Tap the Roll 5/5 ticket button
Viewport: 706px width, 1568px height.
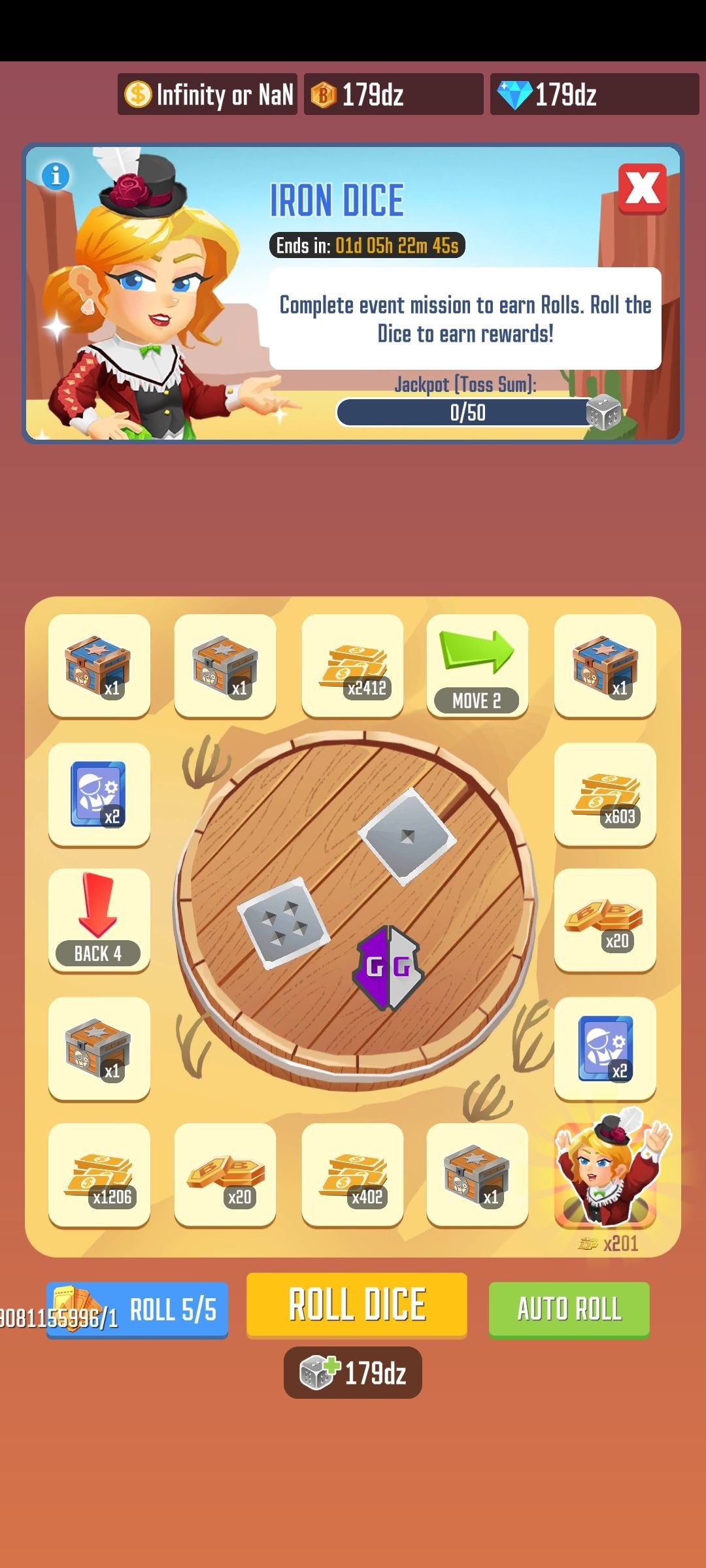(x=139, y=1310)
